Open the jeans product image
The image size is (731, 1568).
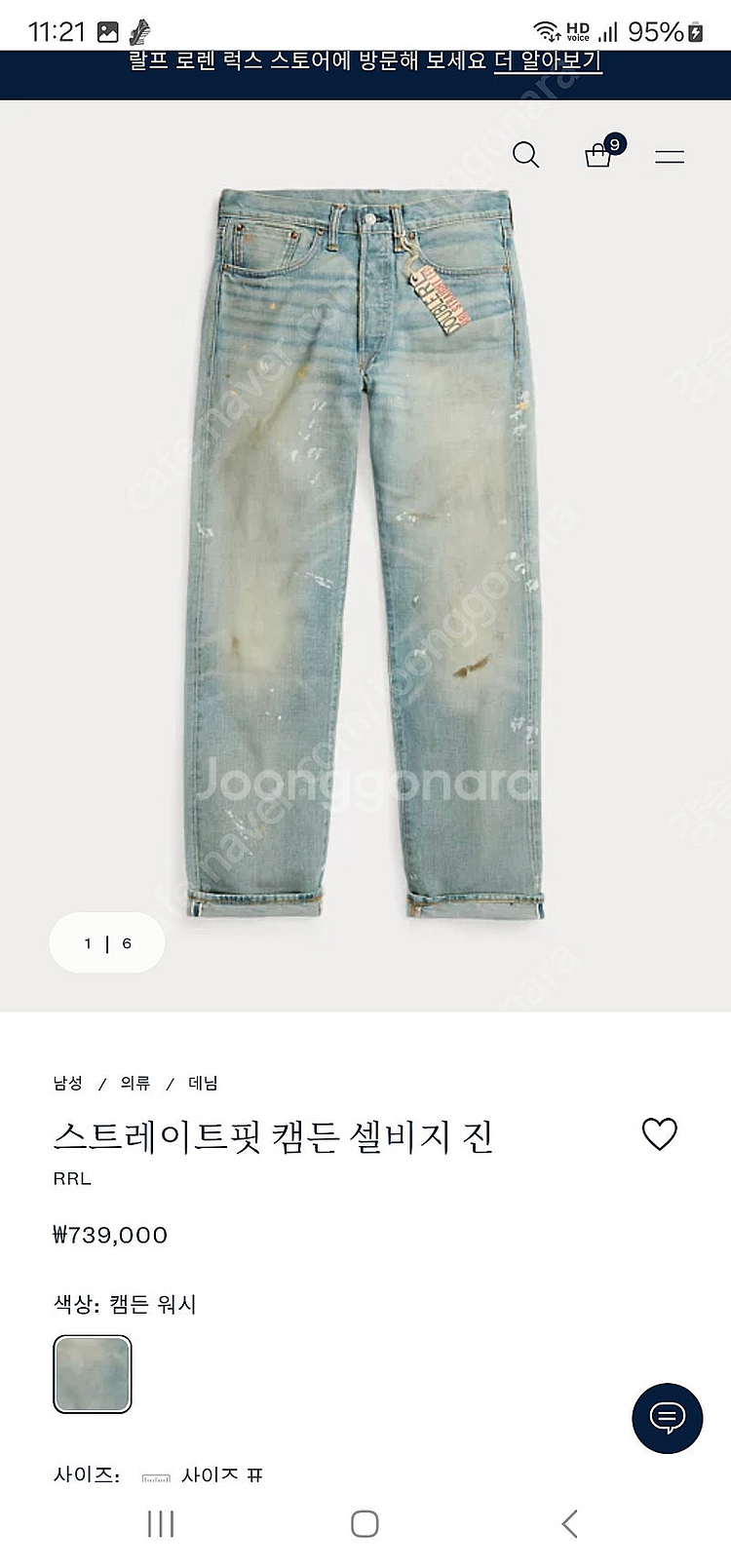click(x=365, y=554)
